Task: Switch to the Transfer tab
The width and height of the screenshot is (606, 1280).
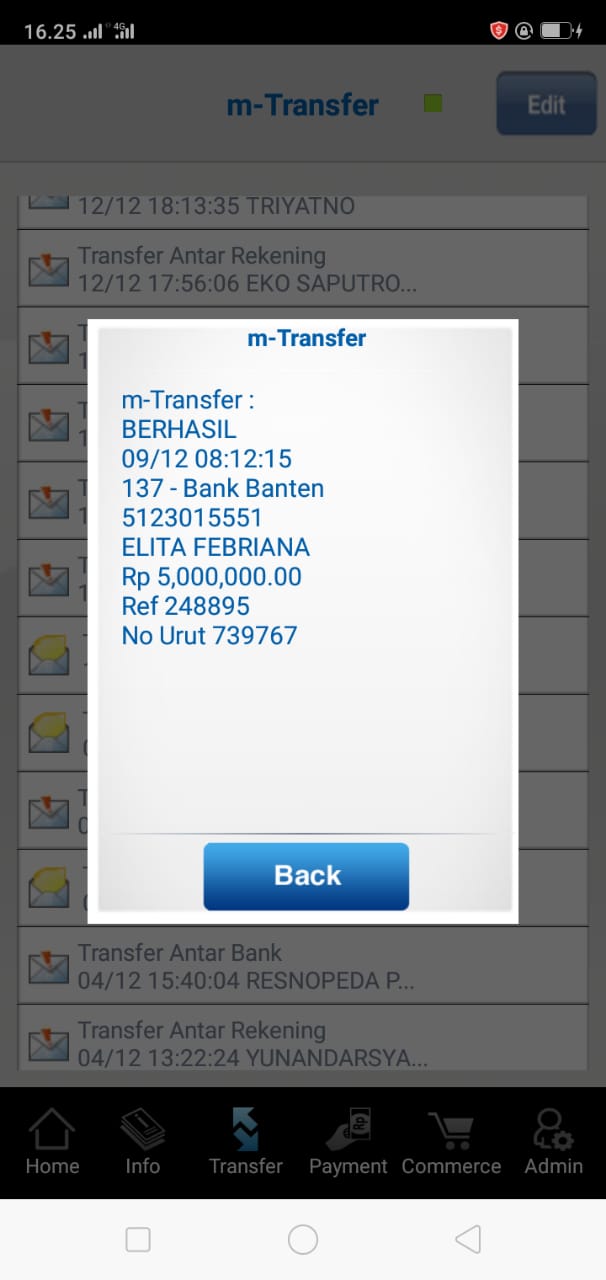Action: 245,1141
